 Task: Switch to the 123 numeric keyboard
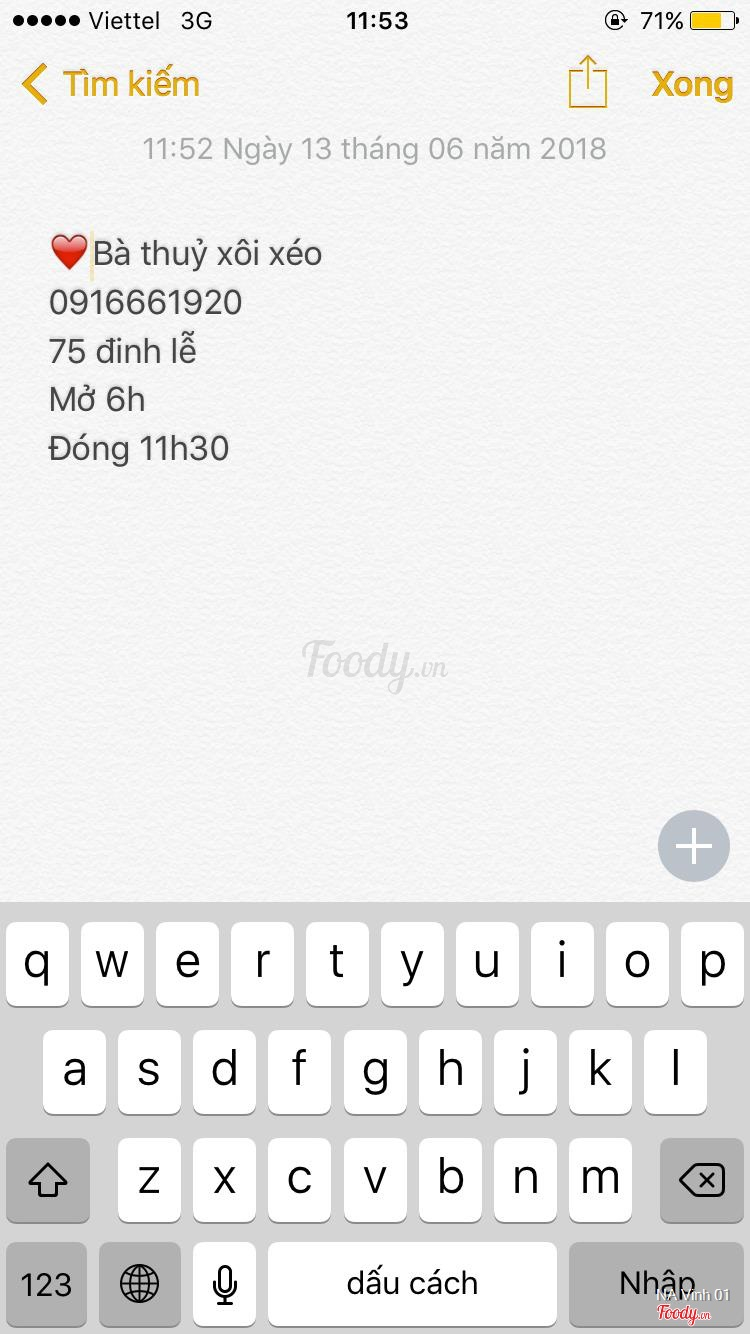46,1284
